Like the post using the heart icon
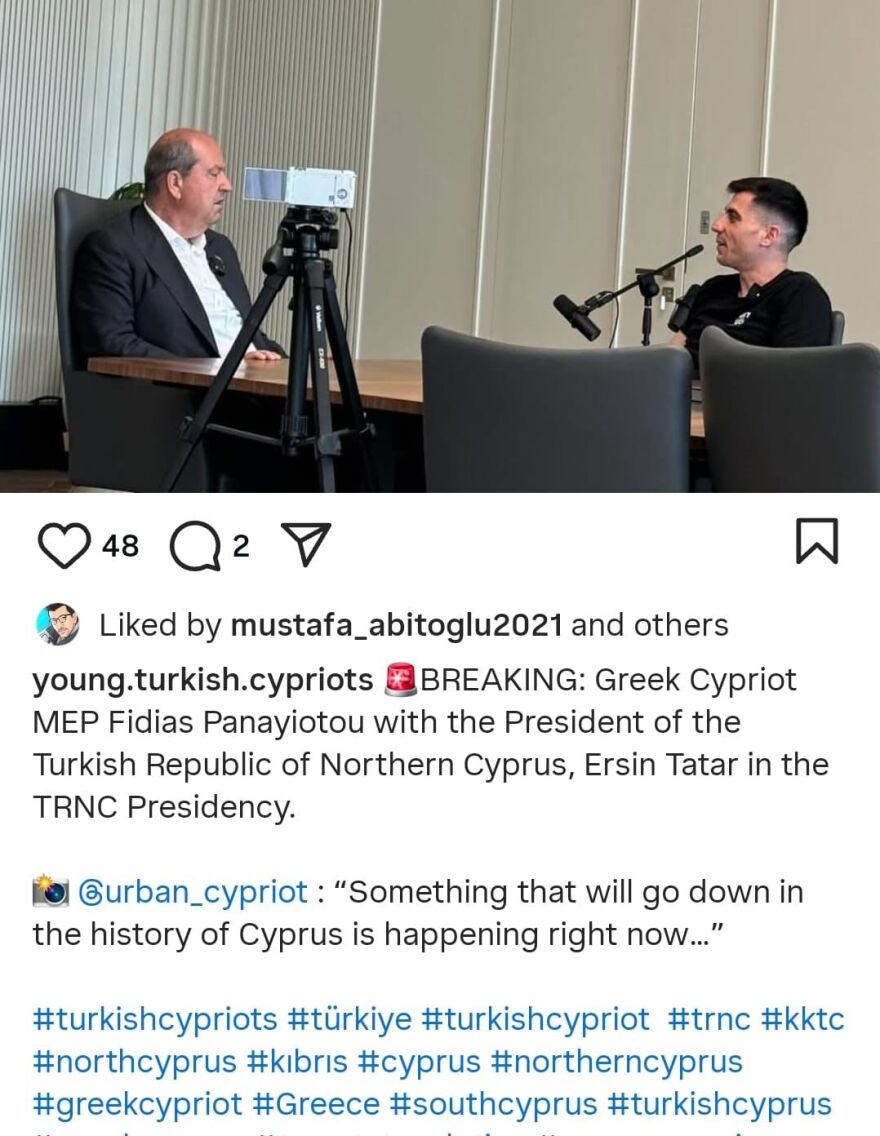The image size is (880, 1136). 64,543
